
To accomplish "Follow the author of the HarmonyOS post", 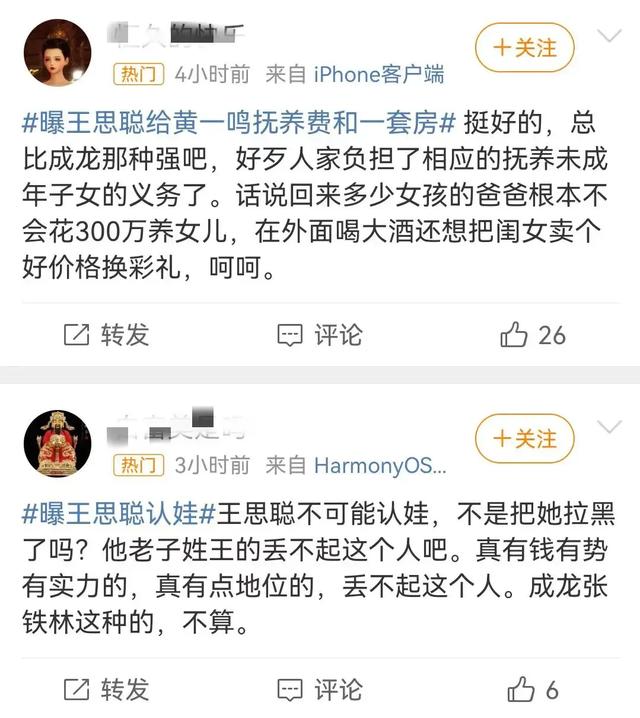I will coord(524,439).
